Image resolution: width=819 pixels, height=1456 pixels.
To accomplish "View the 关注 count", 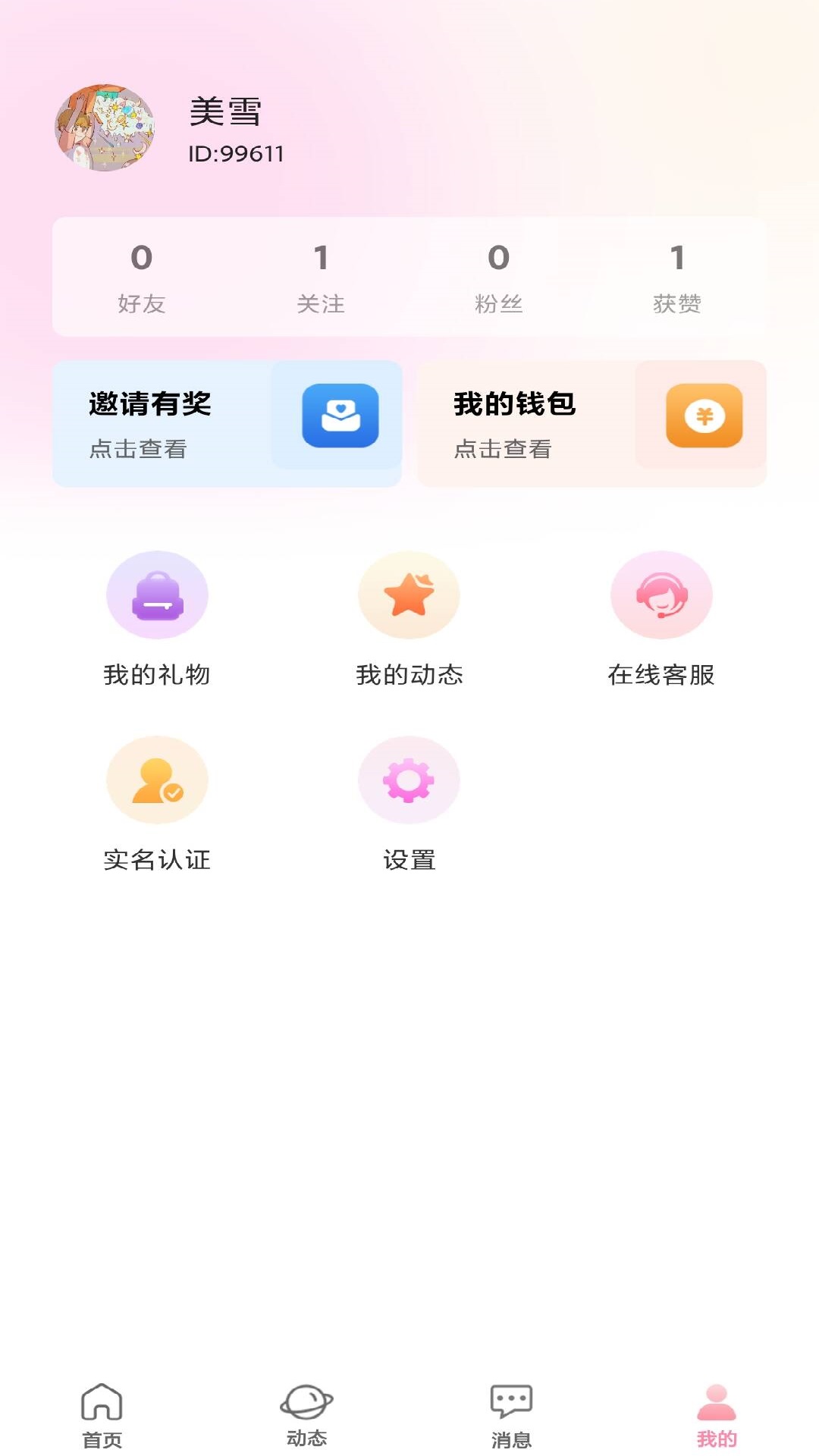I will pyautogui.click(x=321, y=277).
